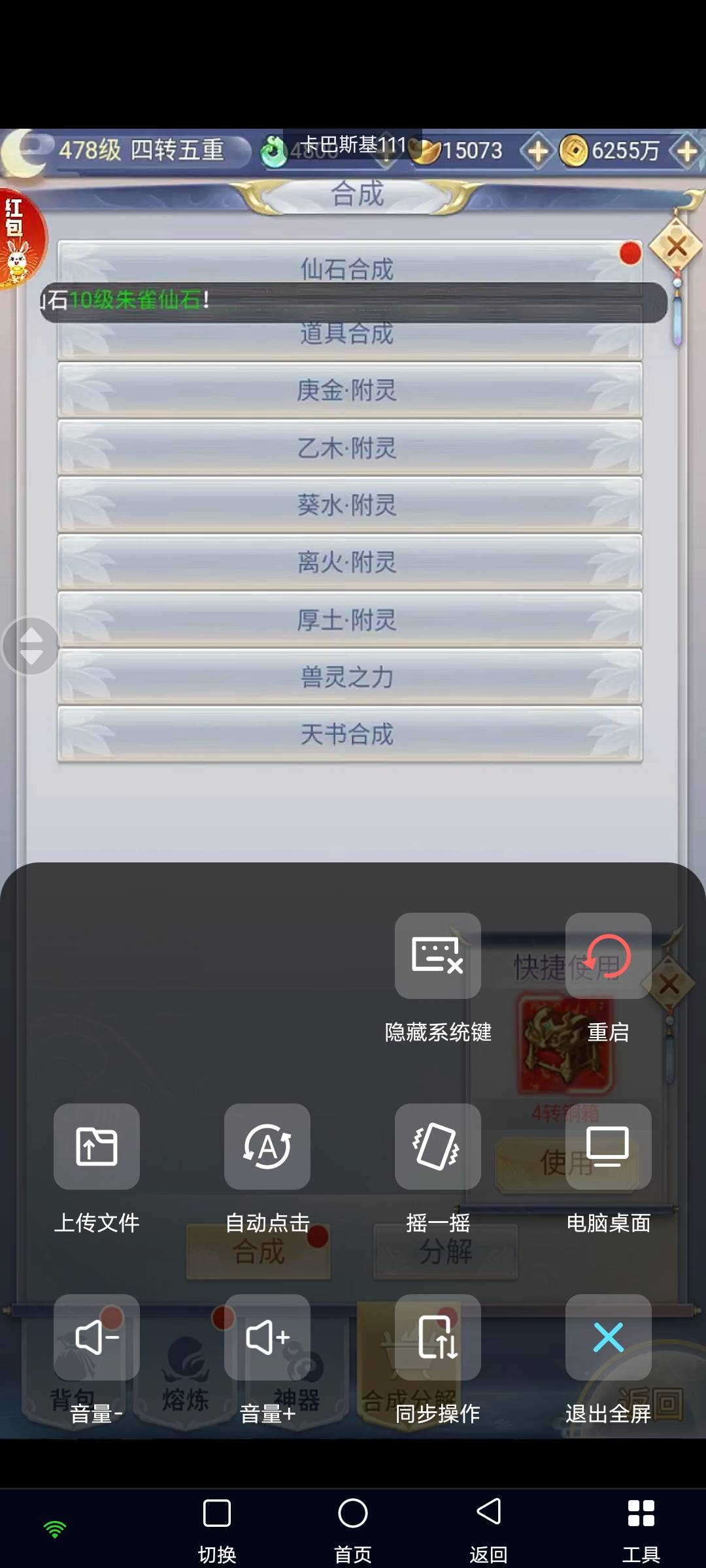
Task: Open 天书合成 row
Action: pyautogui.click(x=350, y=734)
